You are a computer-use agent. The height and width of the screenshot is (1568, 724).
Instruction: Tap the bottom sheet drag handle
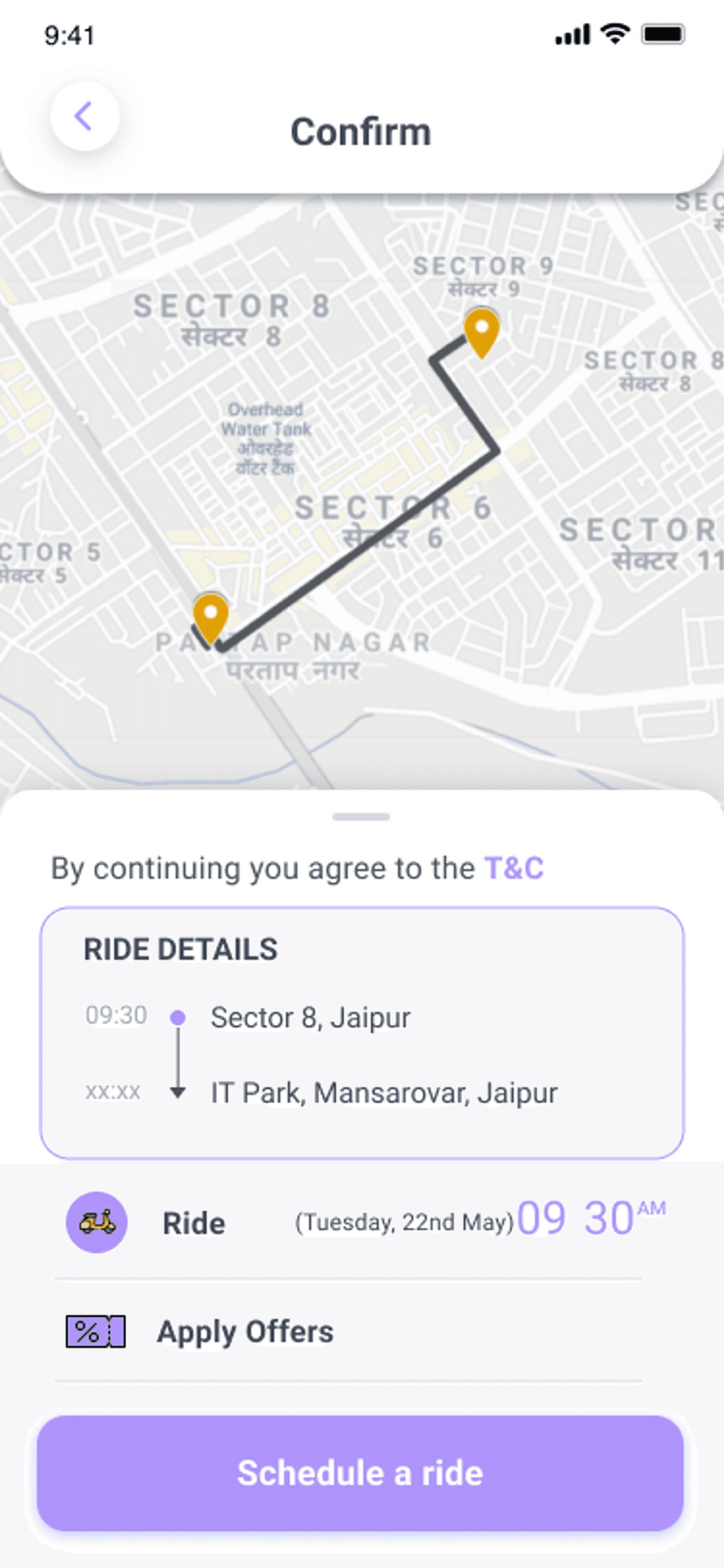point(361,817)
